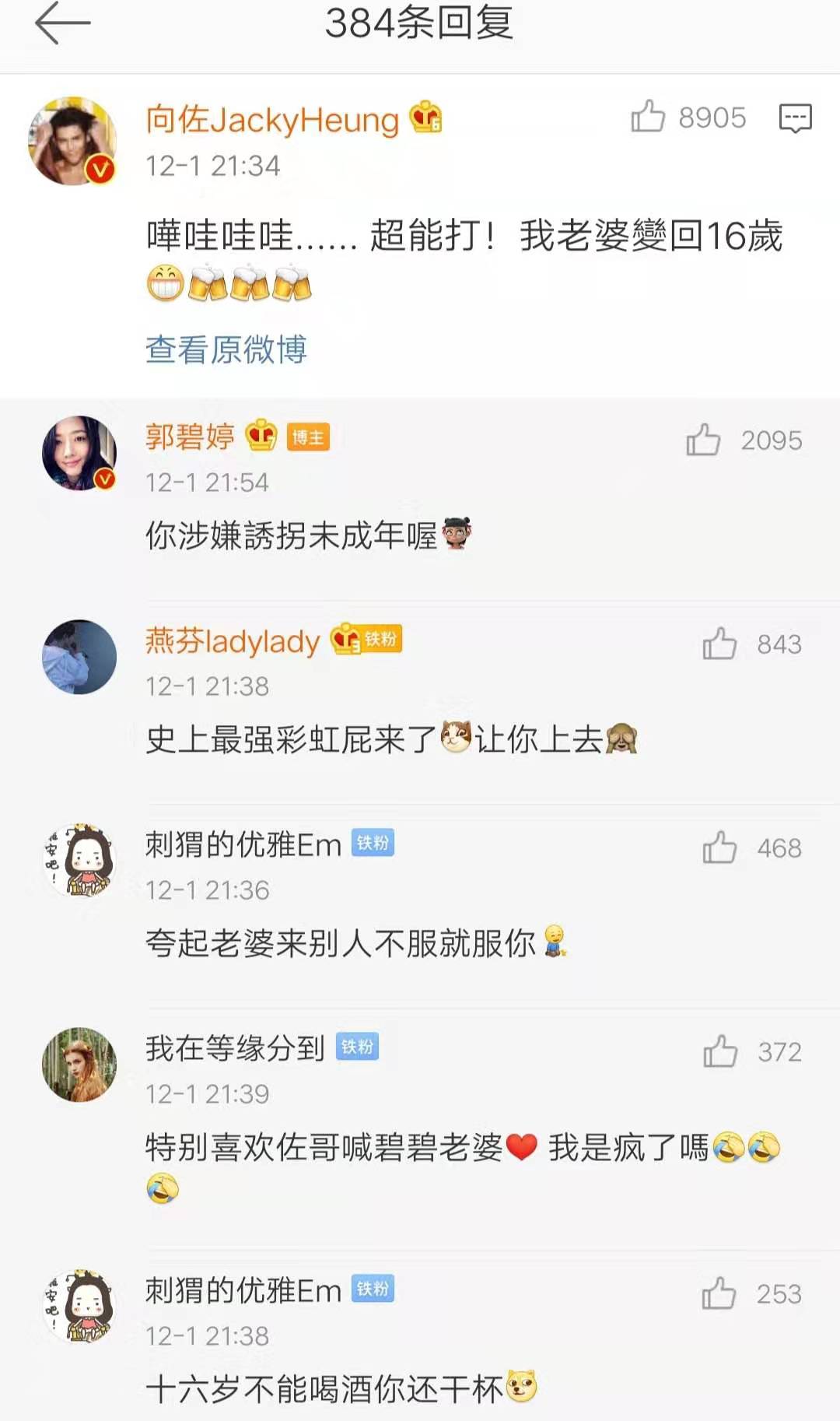Like 郭碧婷's reply
This screenshot has height=1421, width=840.
(703, 440)
